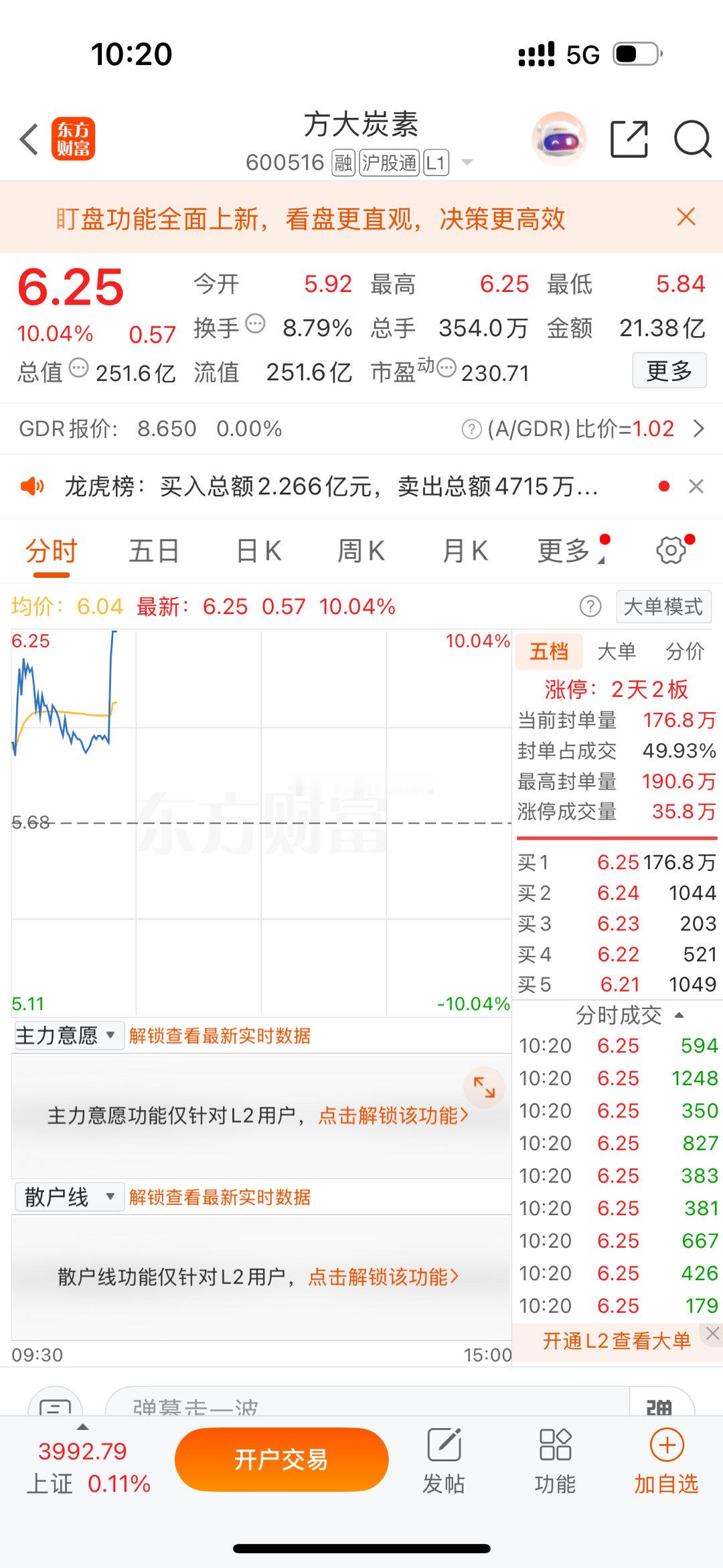Open the AI assistant avatar icon
Screen dimensions: 723x1568
pyautogui.click(x=562, y=139)
